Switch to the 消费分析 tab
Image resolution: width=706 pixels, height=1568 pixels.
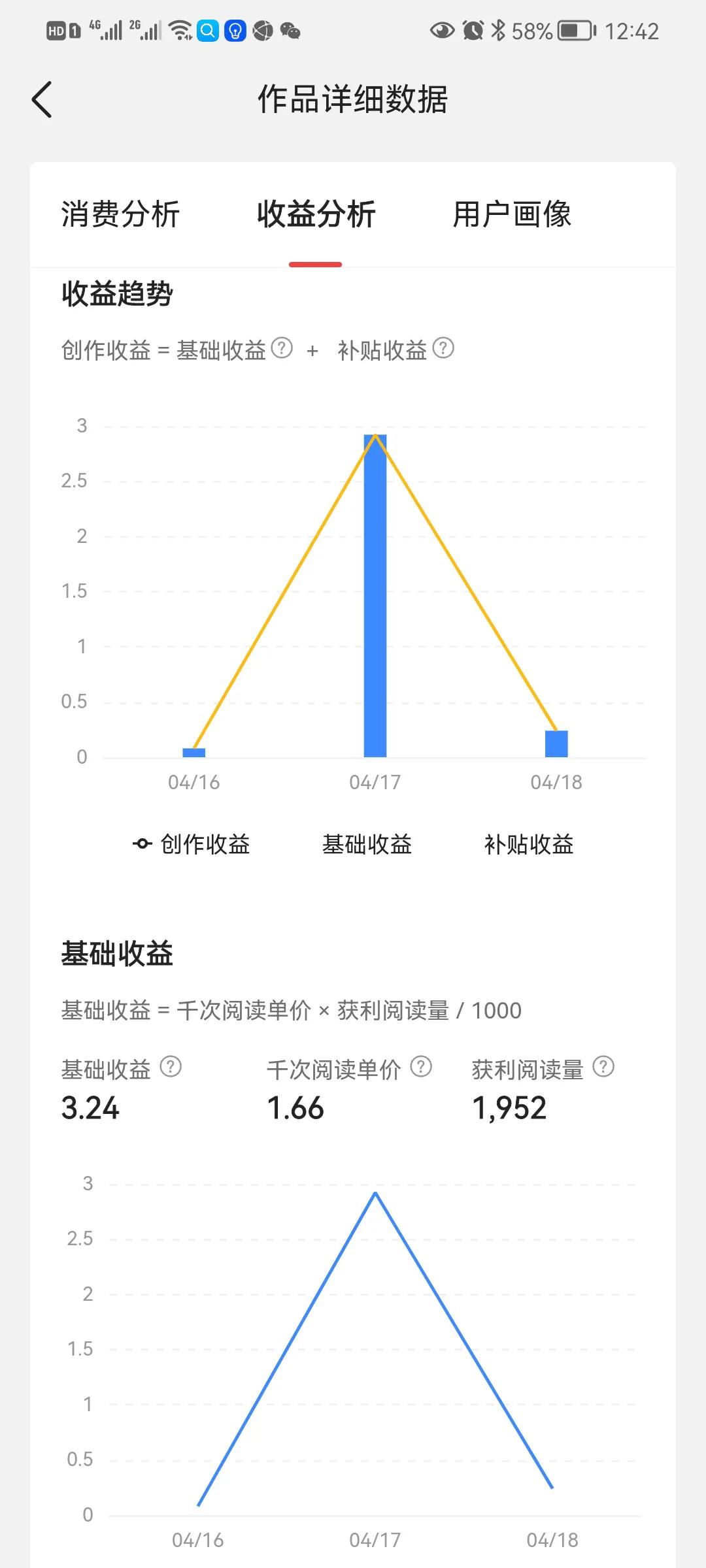(120, 216)
